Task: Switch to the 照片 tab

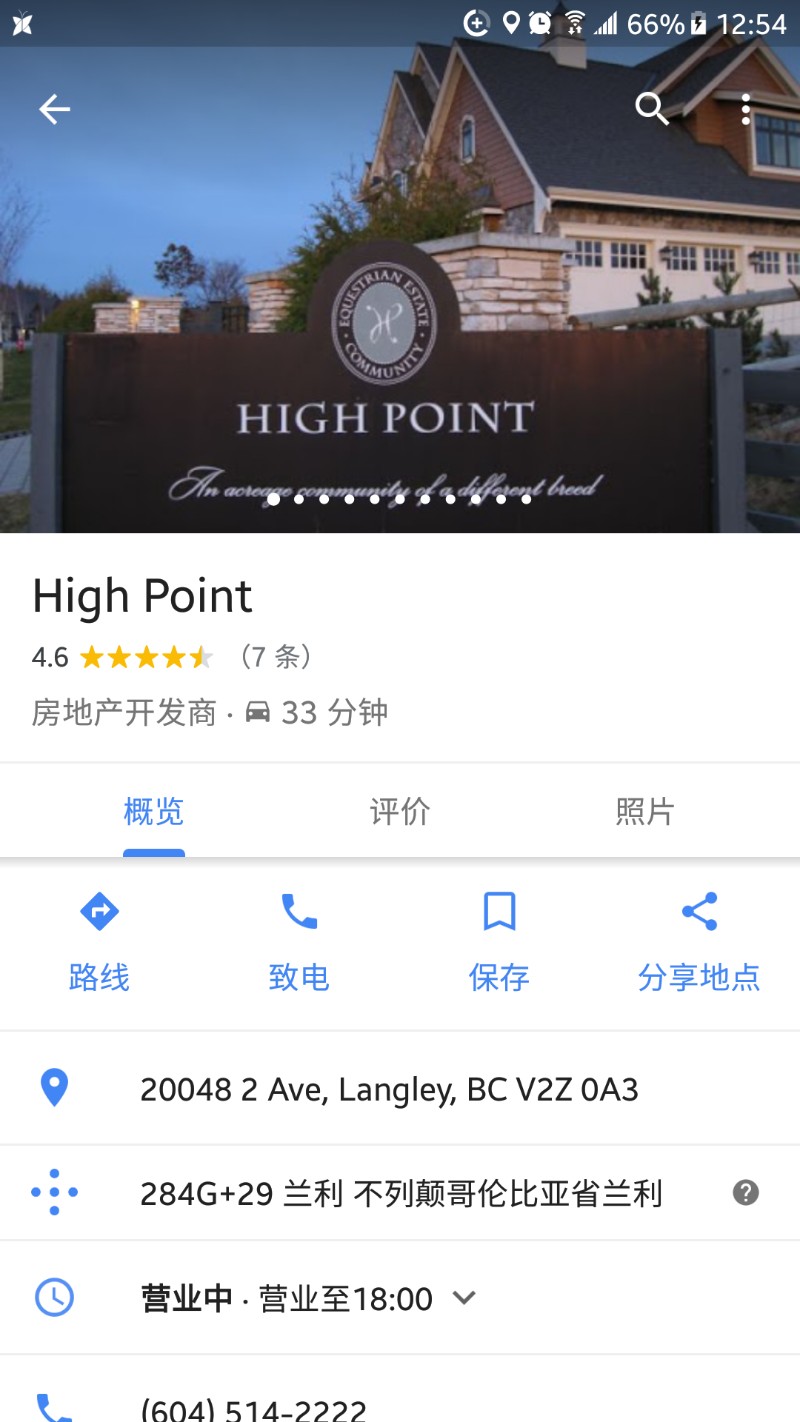Action: (645, 811)
